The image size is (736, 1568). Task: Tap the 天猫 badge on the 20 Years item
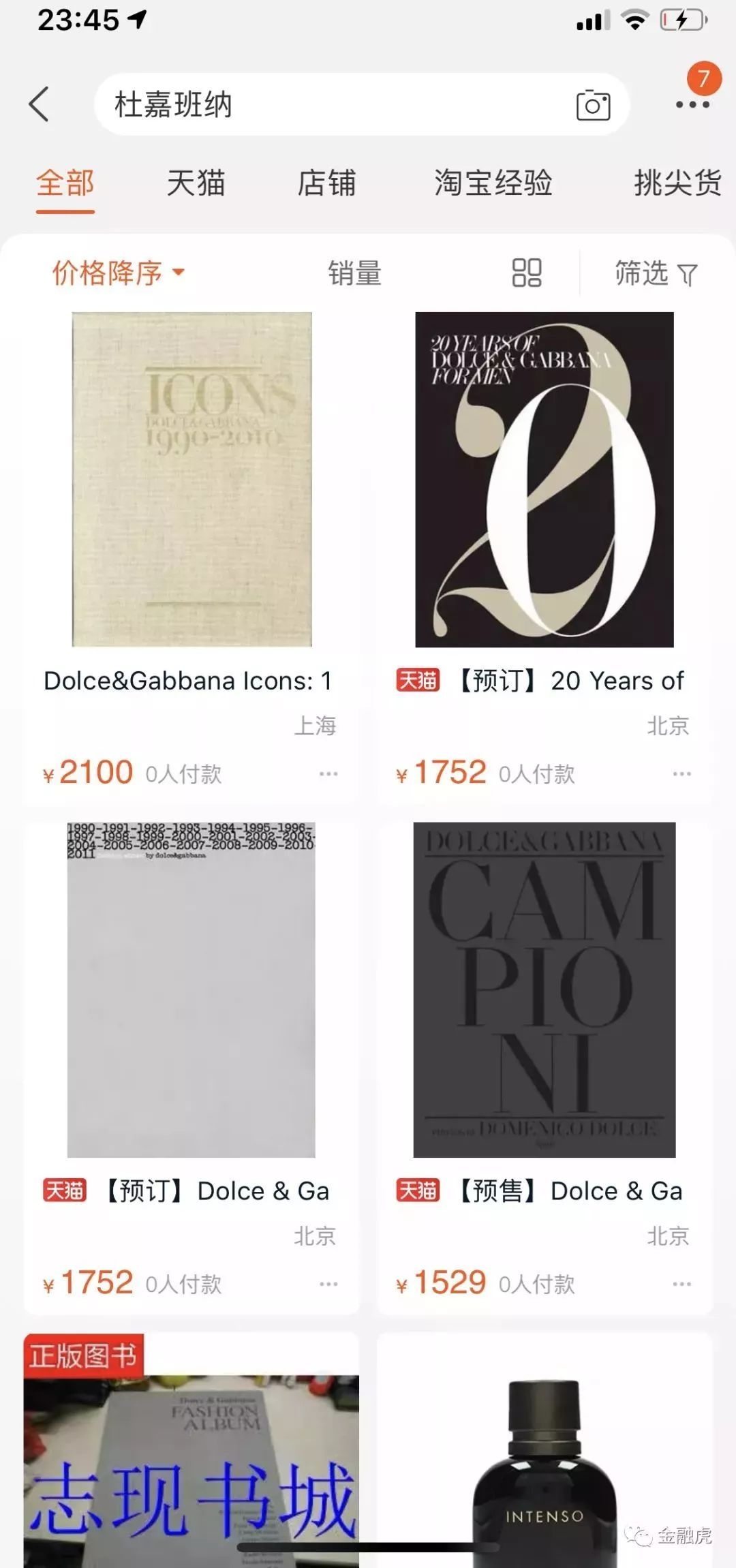click(x=418, y=680)
